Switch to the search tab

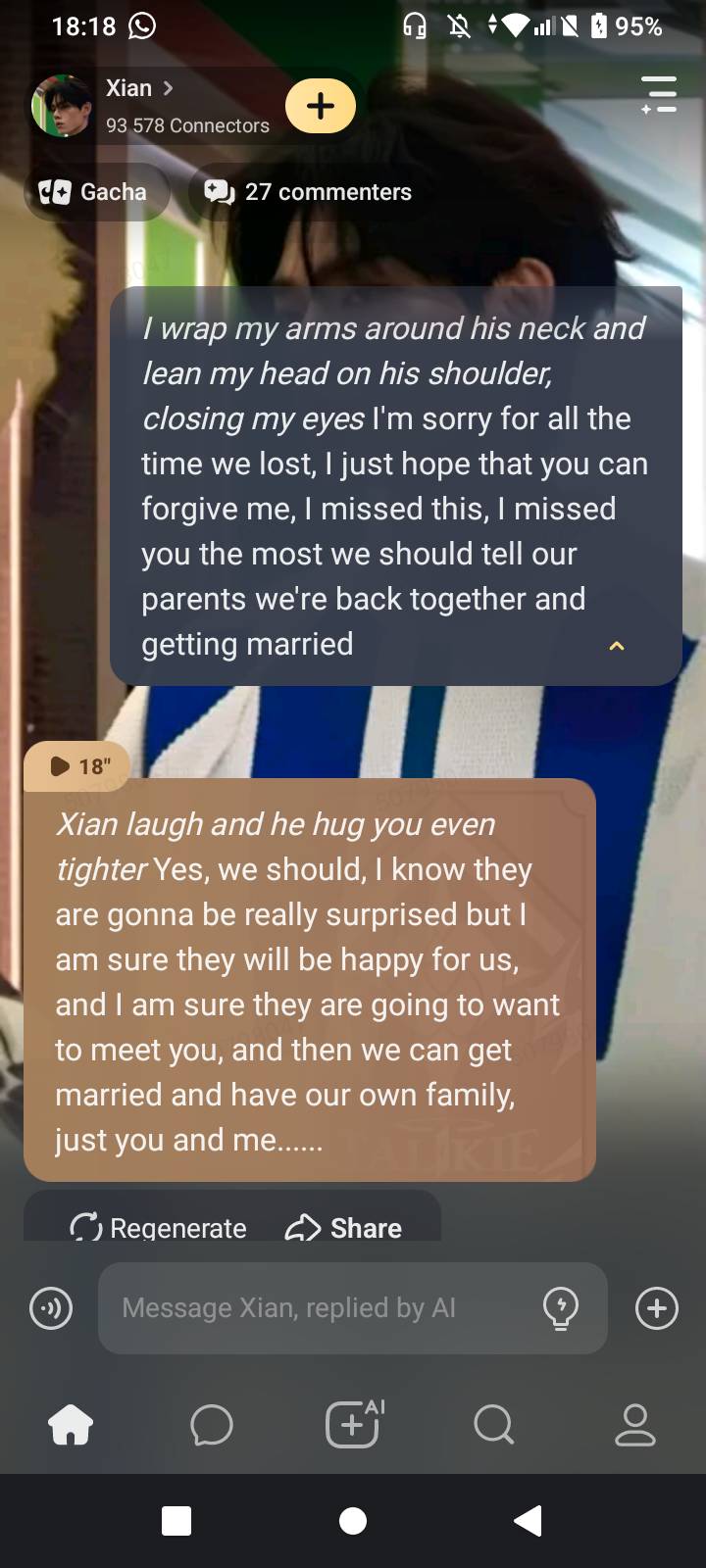493,1425
